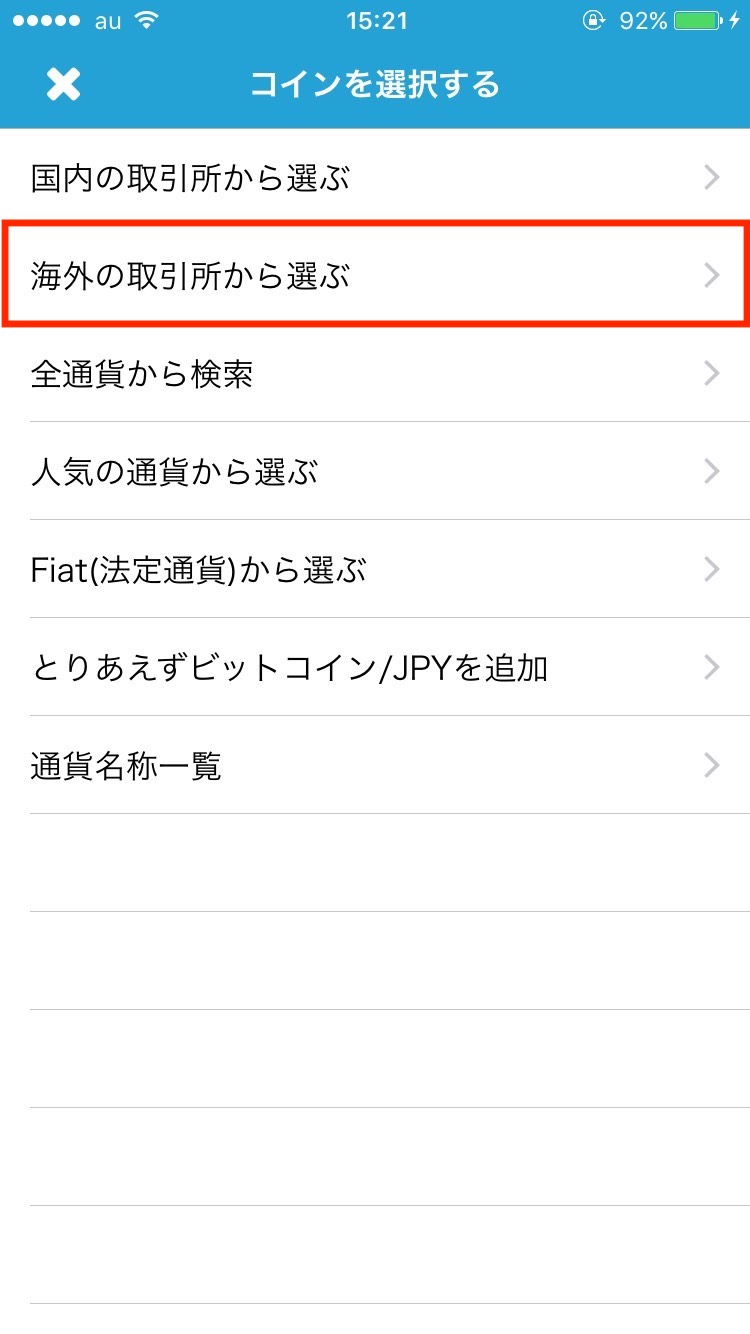Select 海外の取引所から選ぶ row
Image resolution: width=750 pixels, height=1334 pixels.
[375, 275]
